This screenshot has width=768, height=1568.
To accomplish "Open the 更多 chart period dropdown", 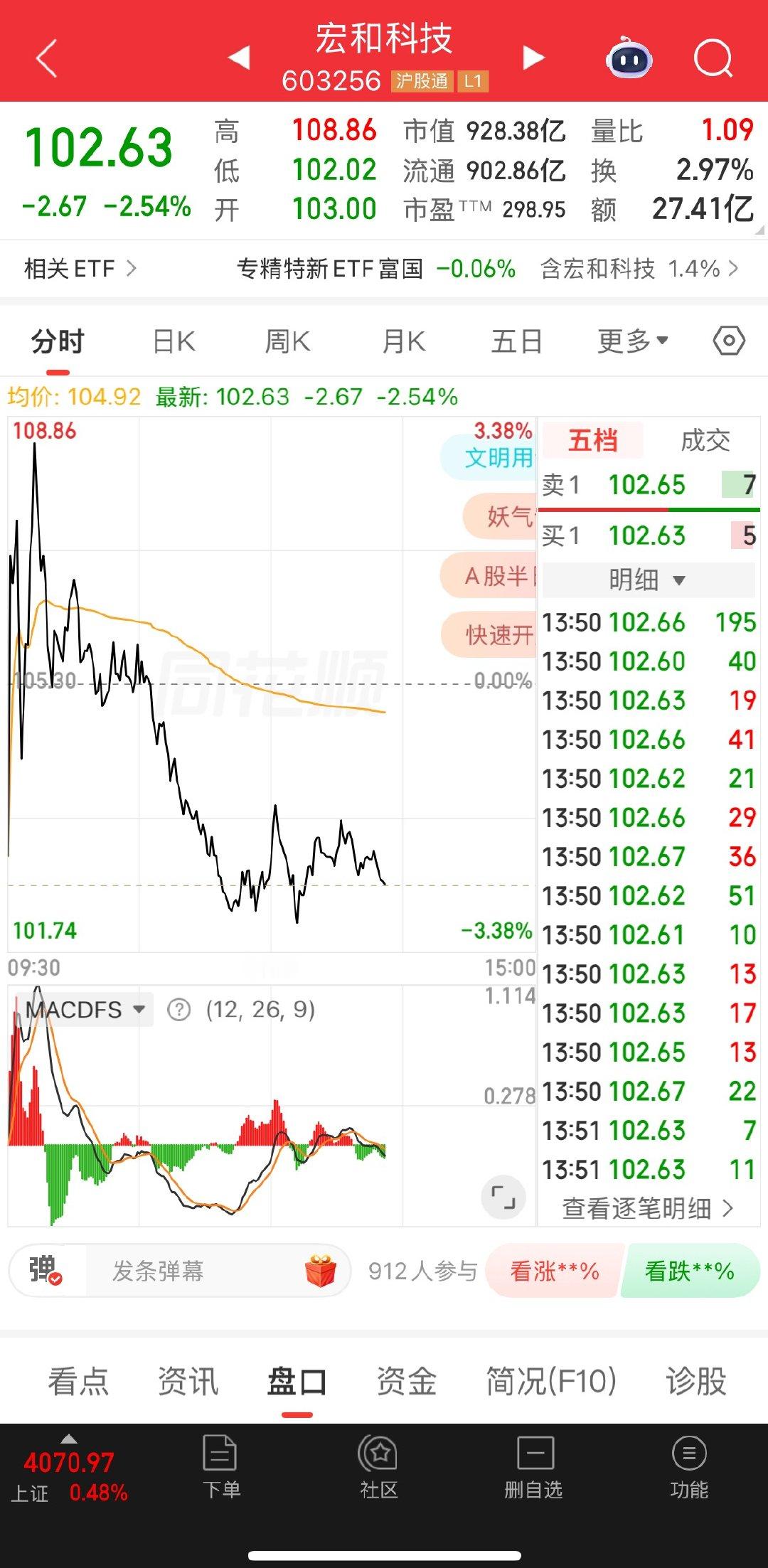I will pyautogui.click(x=631, y=341).
